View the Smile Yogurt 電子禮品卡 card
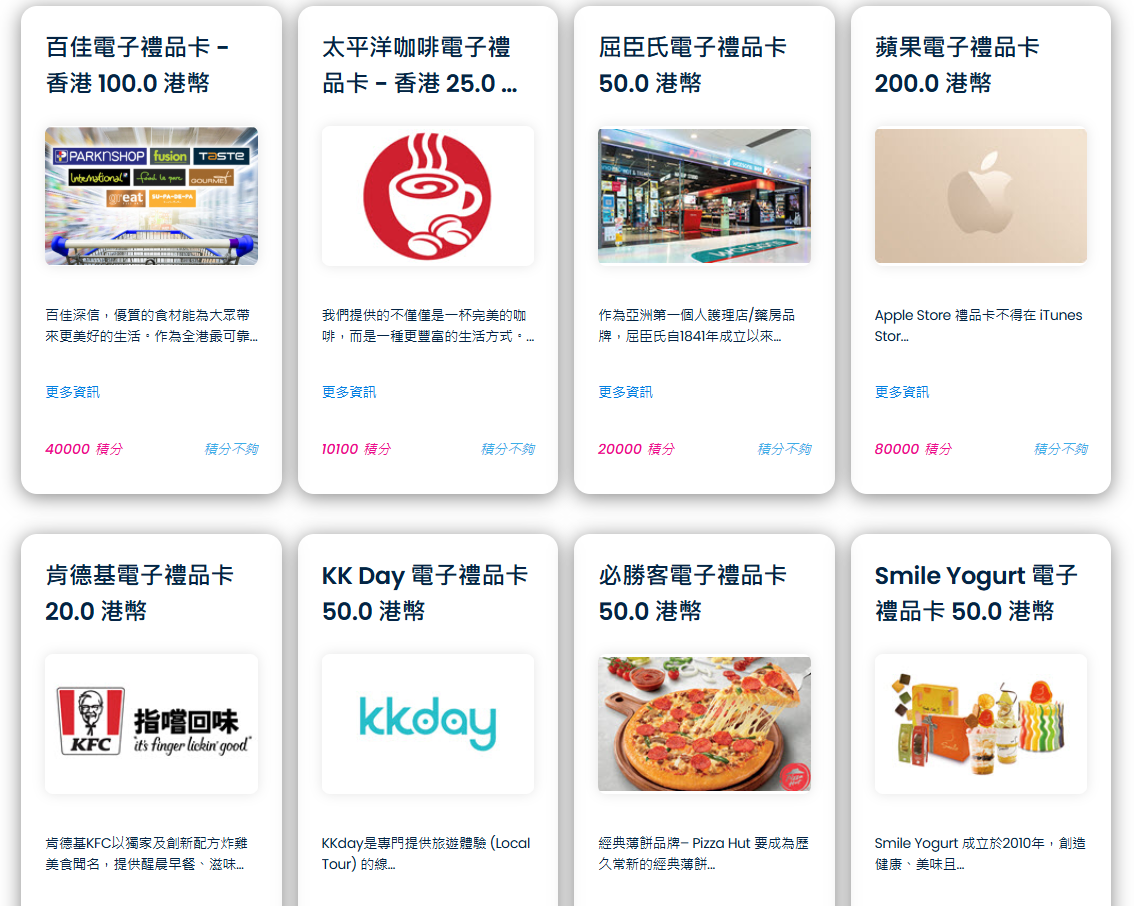 click(x=980, y=724)
